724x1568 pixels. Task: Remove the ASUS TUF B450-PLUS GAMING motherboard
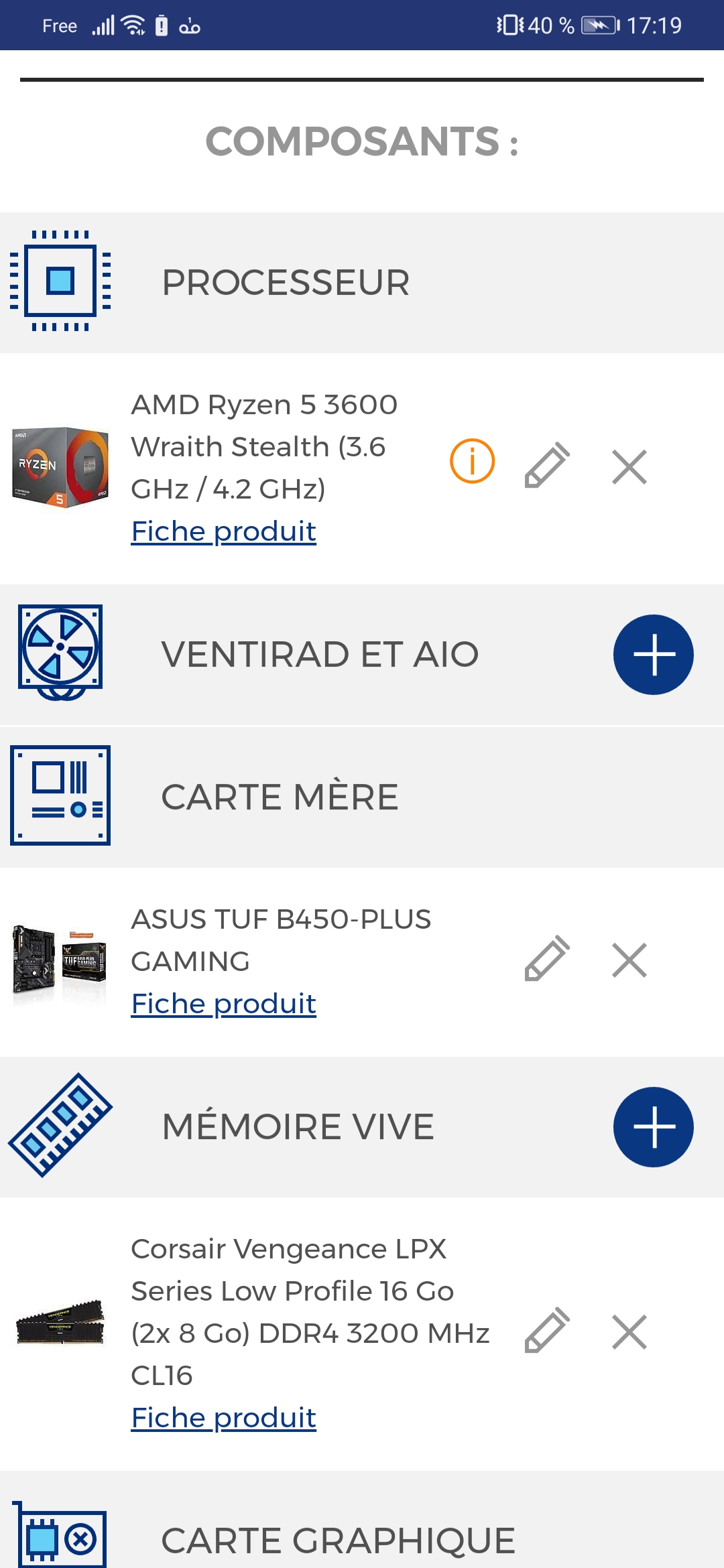629,960
